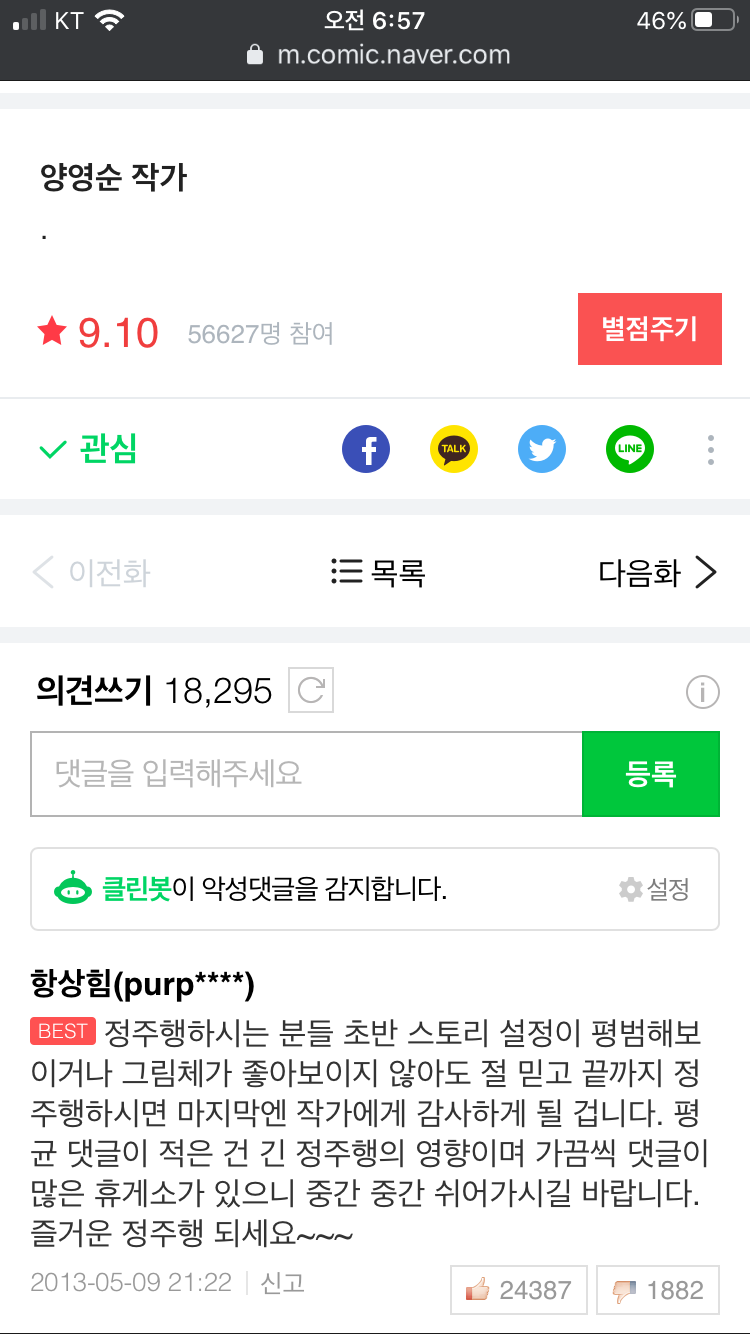Open more share options menu
Viewport: 750px width, 1334px height.
pos(710,450)
